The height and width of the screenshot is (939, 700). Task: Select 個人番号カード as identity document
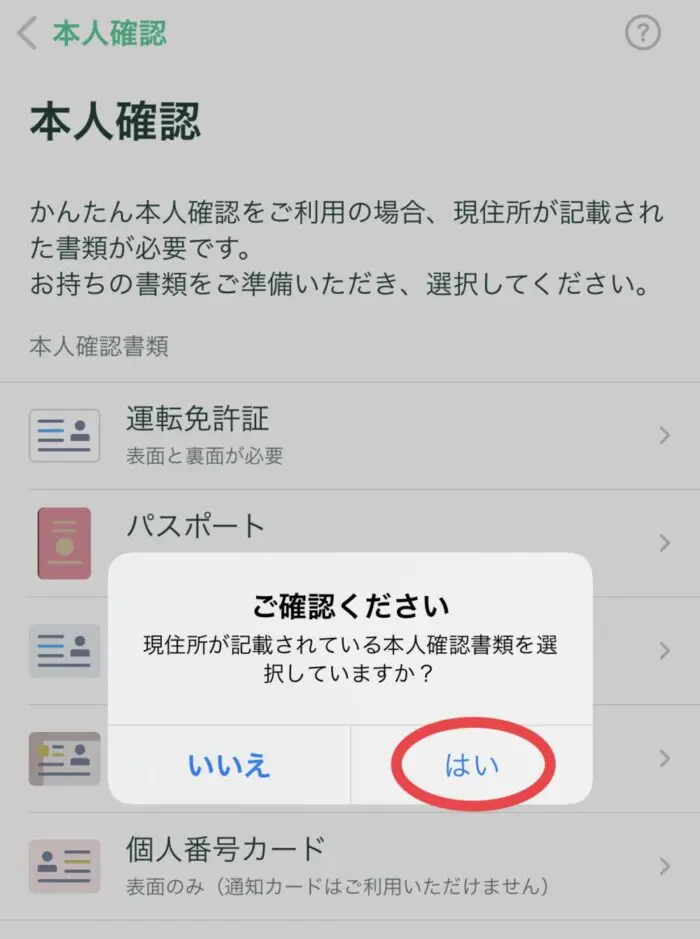tap(350, 866)
